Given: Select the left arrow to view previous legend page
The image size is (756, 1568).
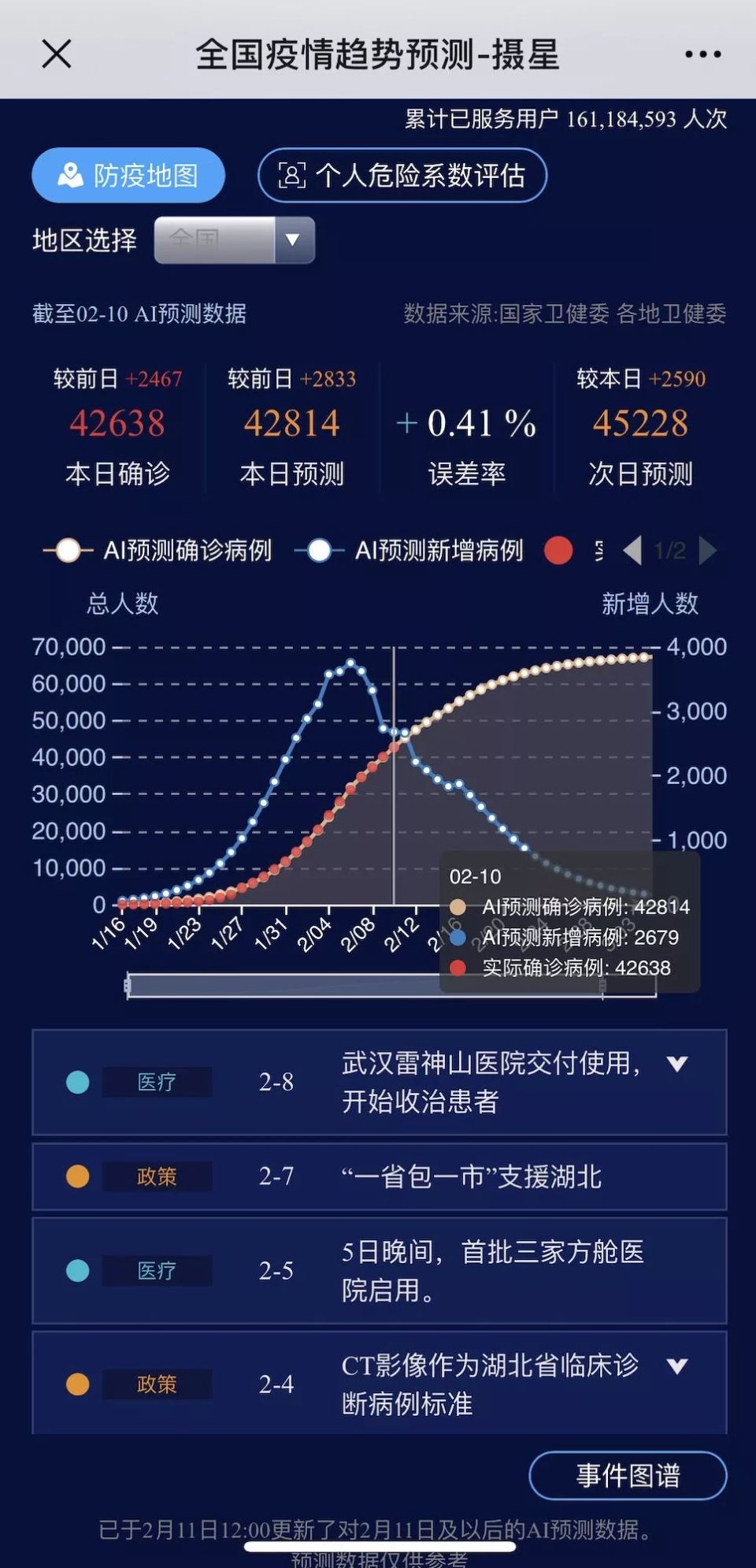Looking at the screenshot, I should (x=634, y=551).
